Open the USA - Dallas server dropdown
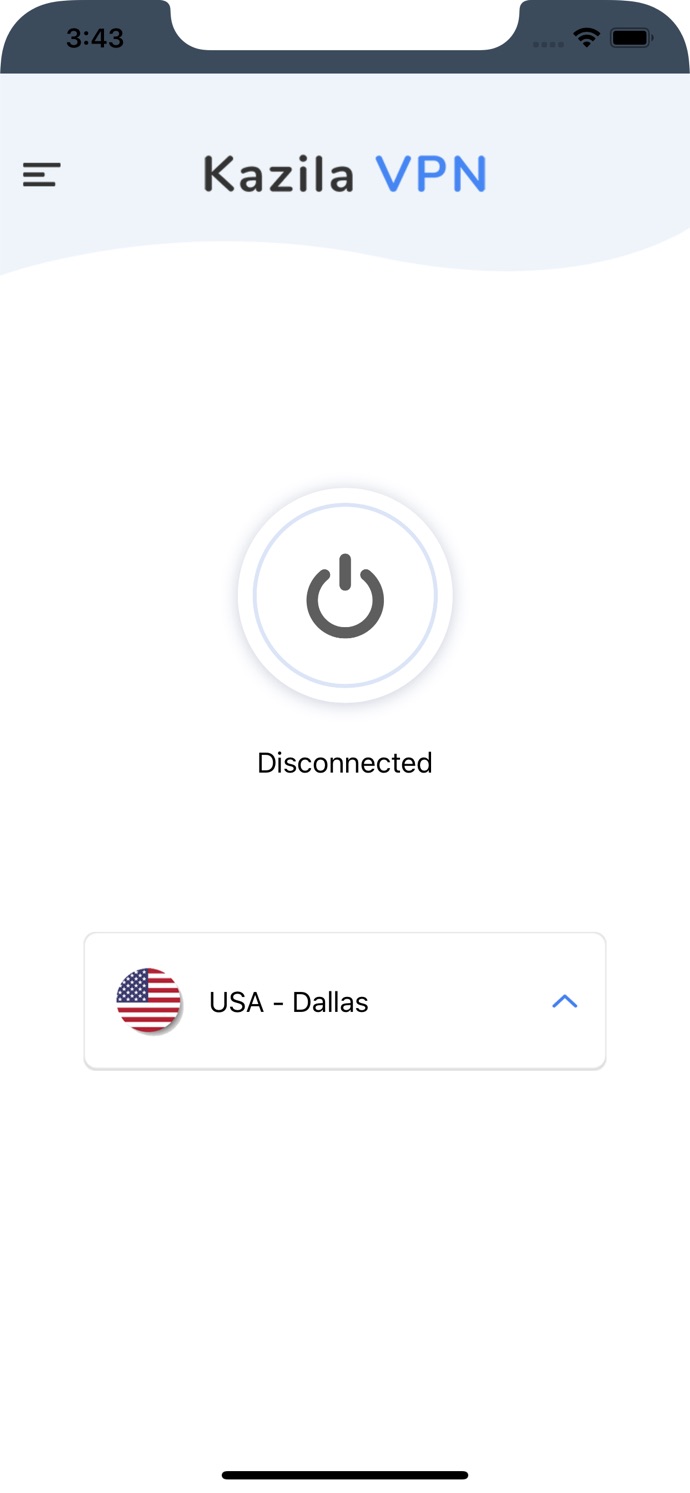The height and width of the screenshot is (1493, 690). tap(345, 1001)
